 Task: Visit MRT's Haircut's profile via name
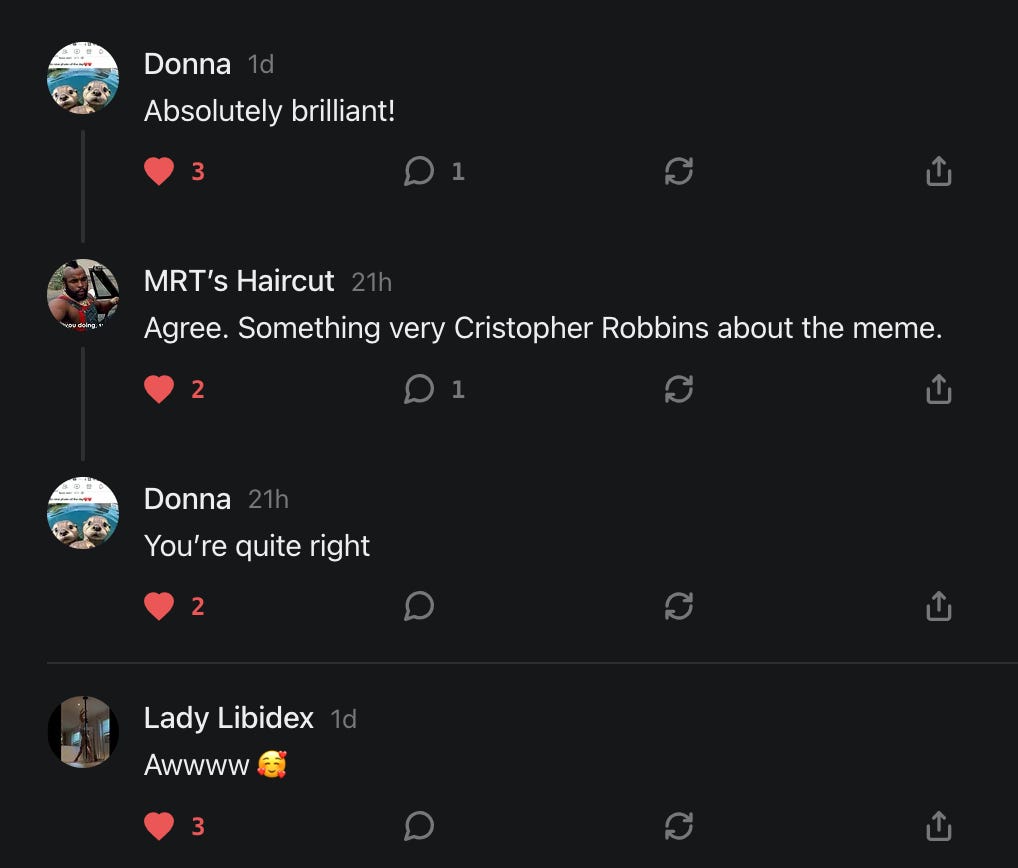point(239,282)
